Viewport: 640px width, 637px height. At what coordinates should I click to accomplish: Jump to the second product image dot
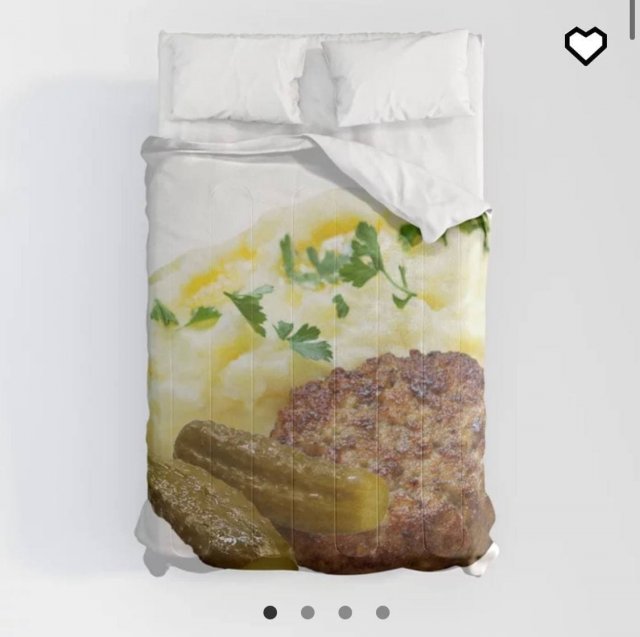pyautogui.click(x=308, y=612)
